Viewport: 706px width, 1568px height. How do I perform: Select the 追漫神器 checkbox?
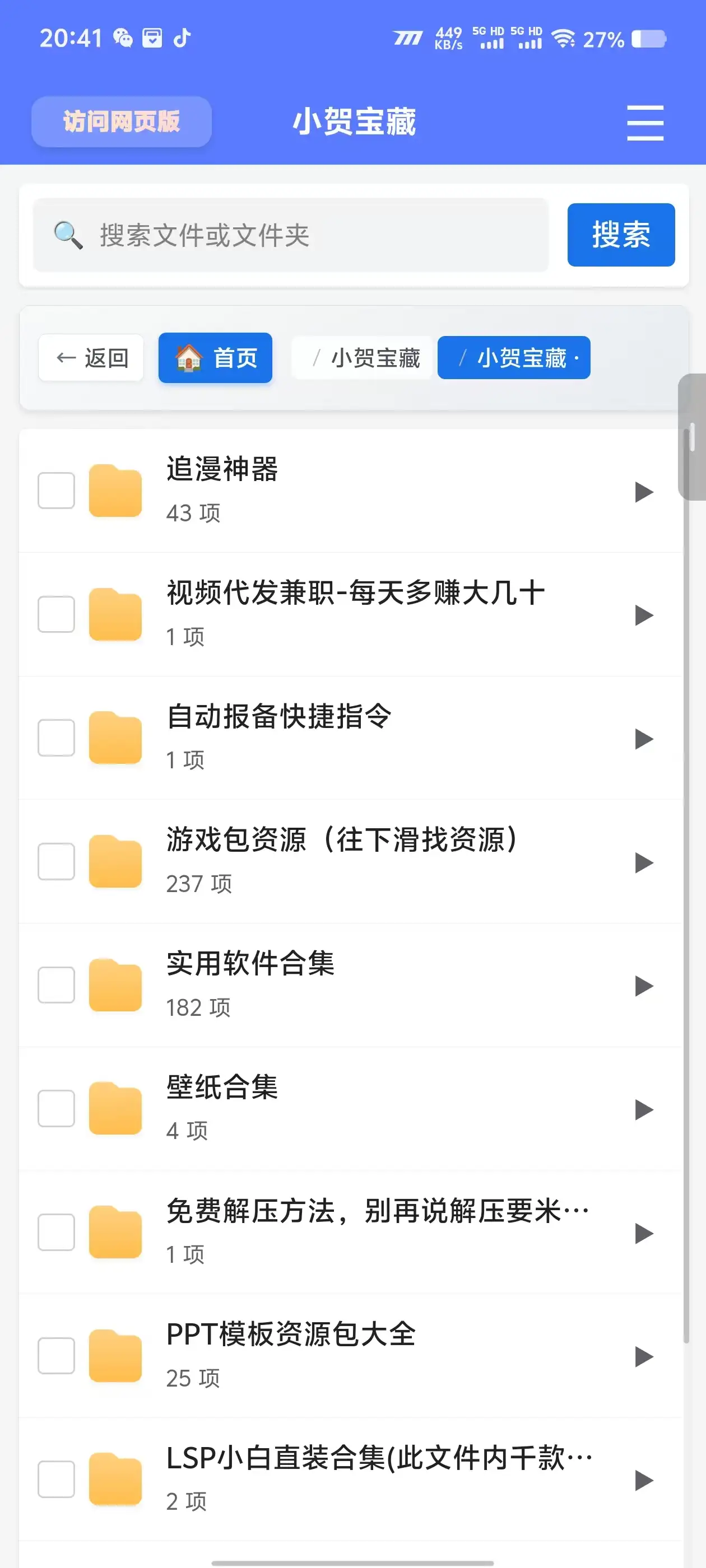[56, 491]
